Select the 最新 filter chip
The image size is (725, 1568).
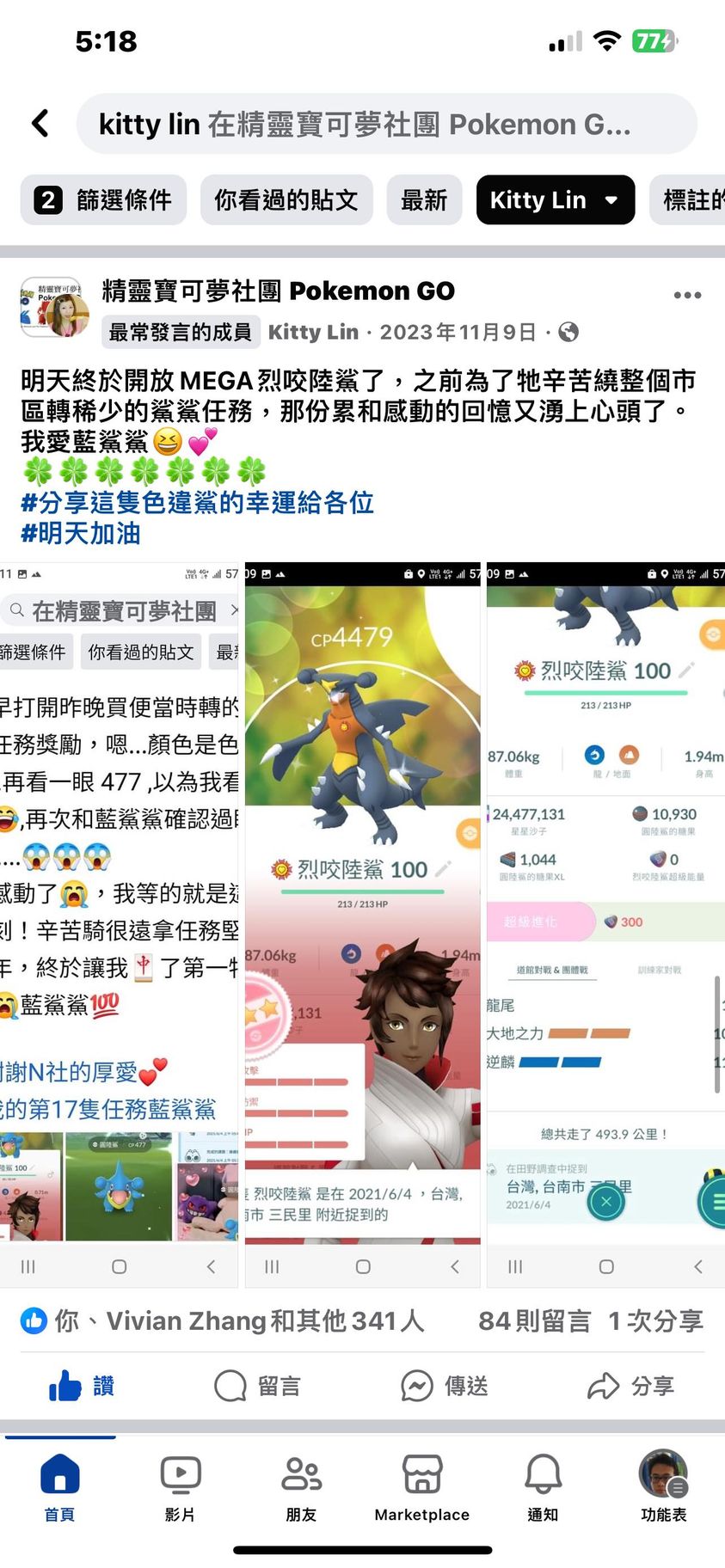[x=424, y=200]
